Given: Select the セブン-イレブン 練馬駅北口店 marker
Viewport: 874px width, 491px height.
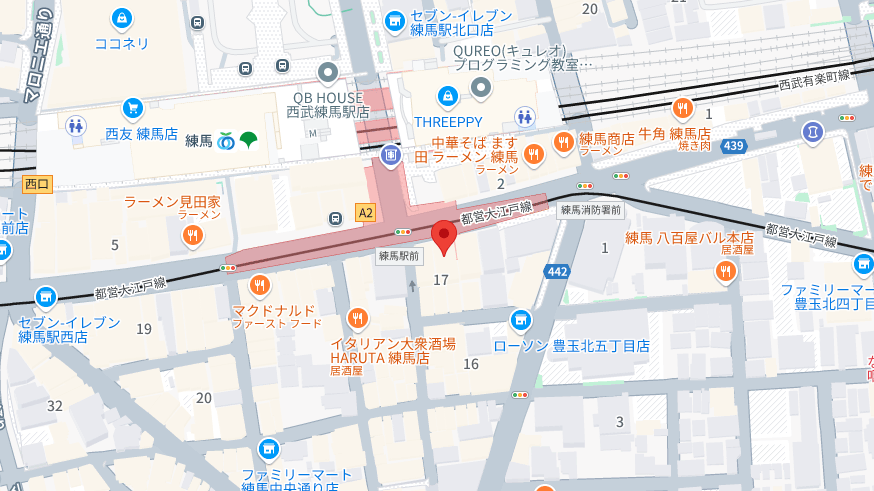Looking at the screenshot, I should point(395,20).
